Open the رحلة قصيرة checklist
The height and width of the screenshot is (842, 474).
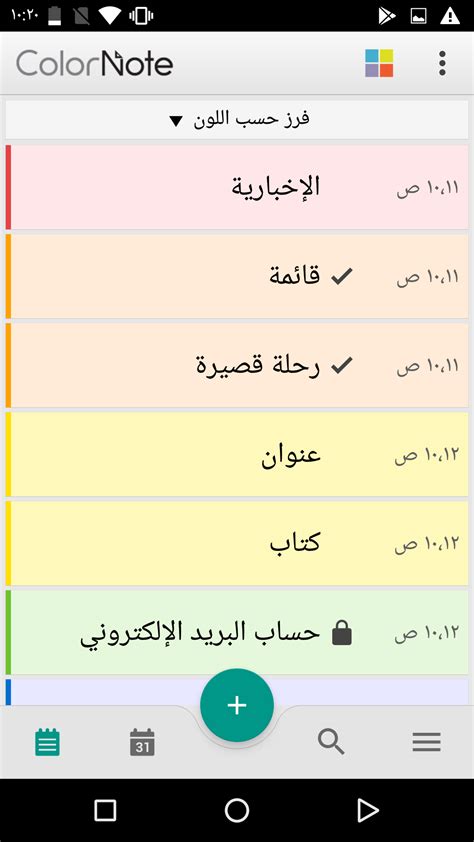[237, 365]
